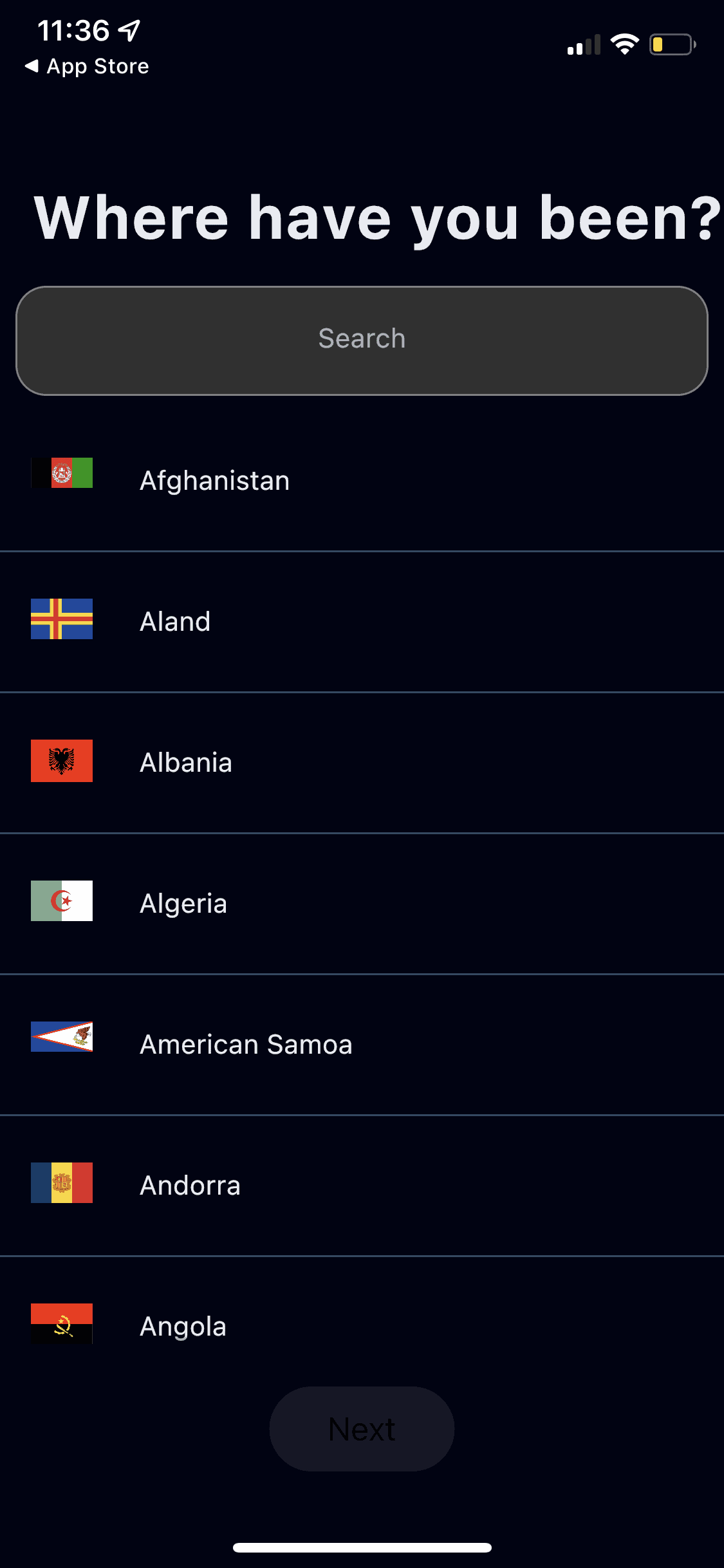Click the Albania flag icon
This screenshot has height=1568, width=724.
pyautogui.click(x=62, y=761)
